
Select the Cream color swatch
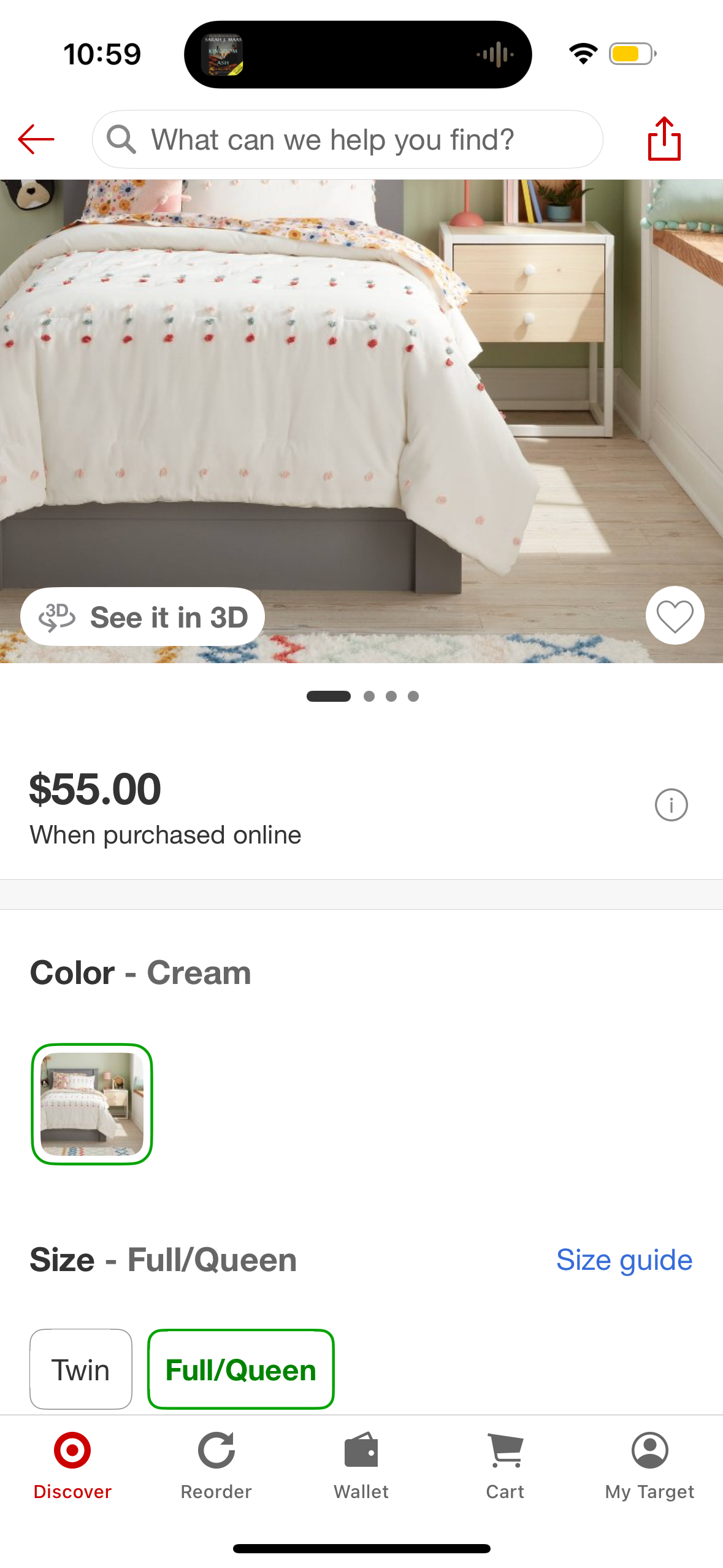point(92,1104)
